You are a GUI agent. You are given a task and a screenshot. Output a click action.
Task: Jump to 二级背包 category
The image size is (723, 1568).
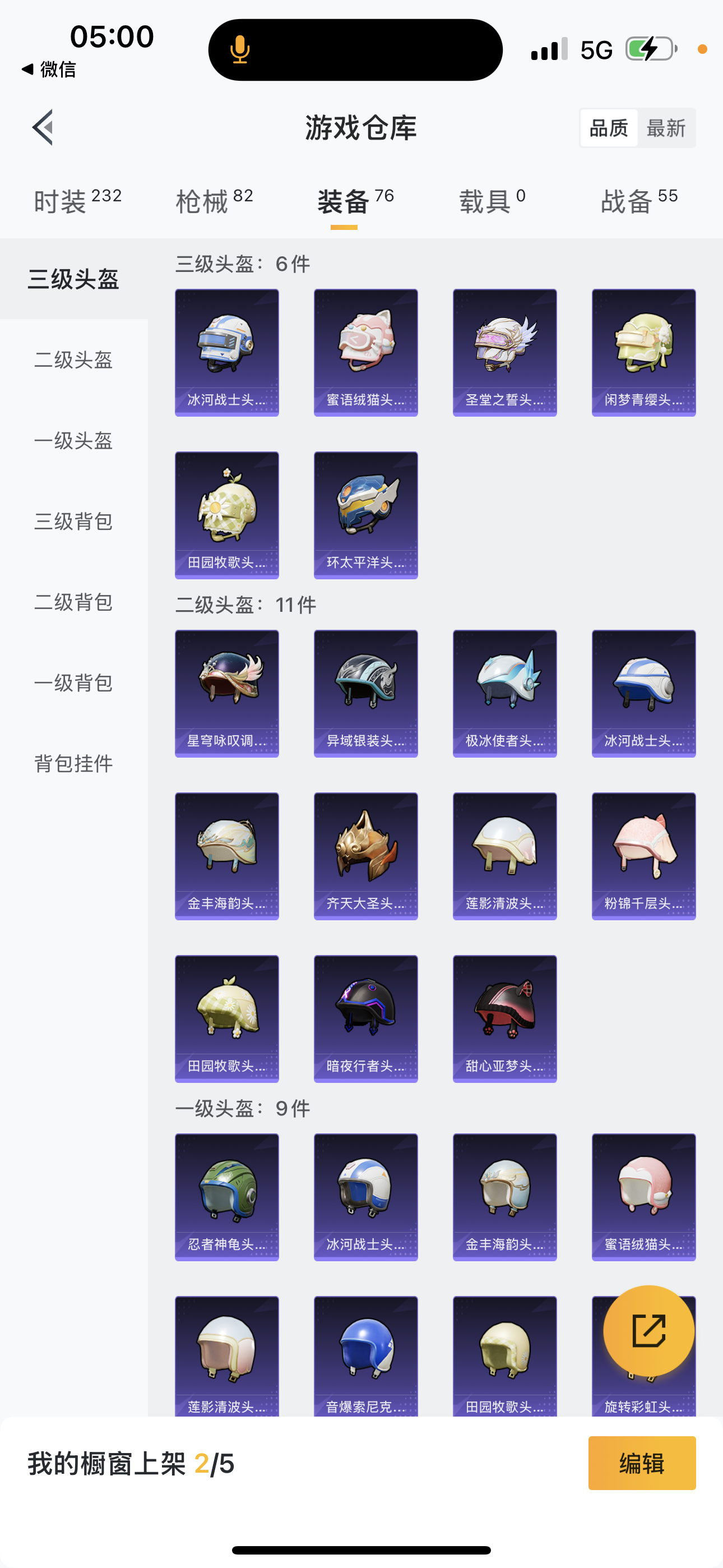pyautogui.click(x=73, y=603)
